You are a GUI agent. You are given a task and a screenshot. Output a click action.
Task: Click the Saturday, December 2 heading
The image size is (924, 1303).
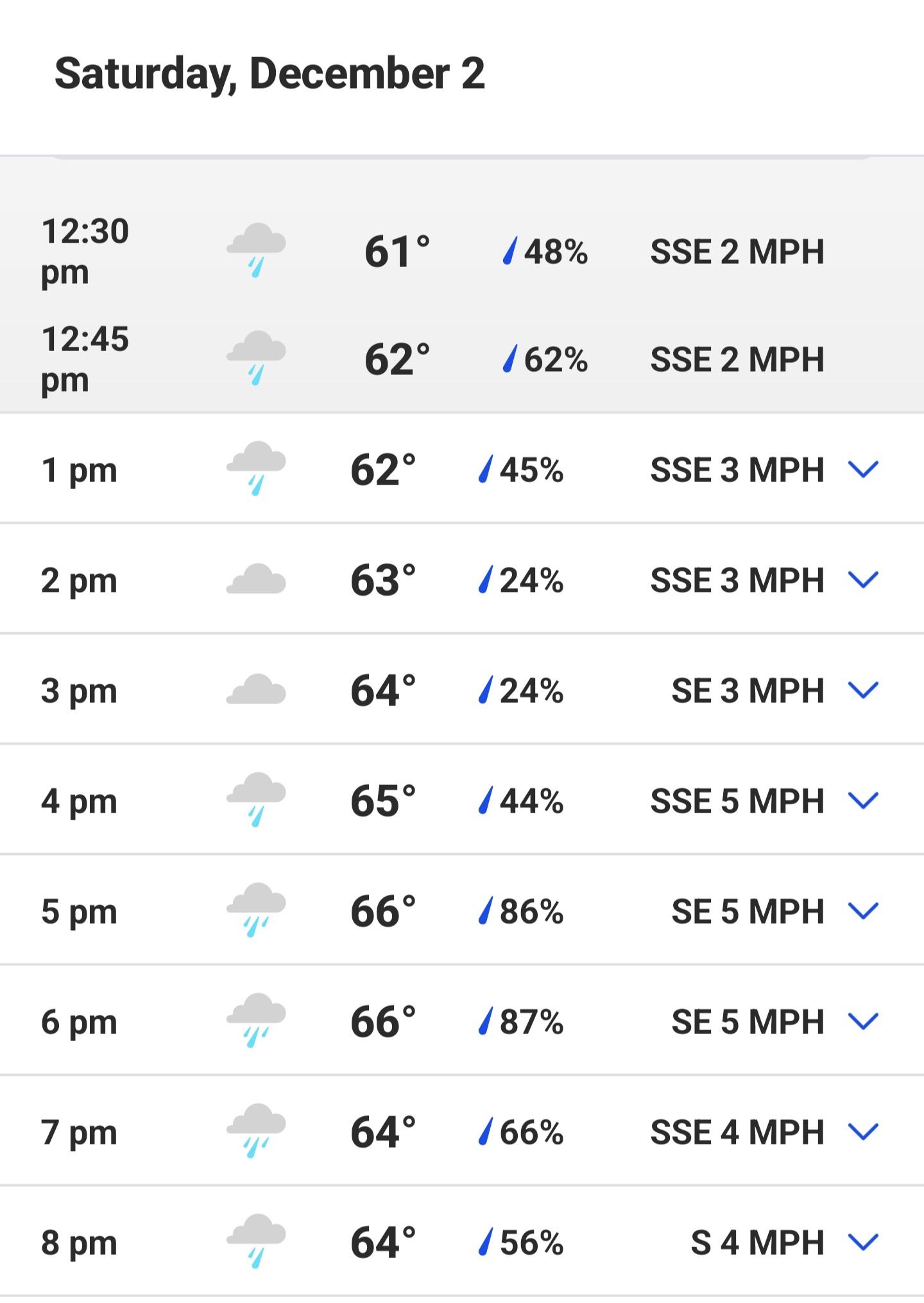[269, 74]
